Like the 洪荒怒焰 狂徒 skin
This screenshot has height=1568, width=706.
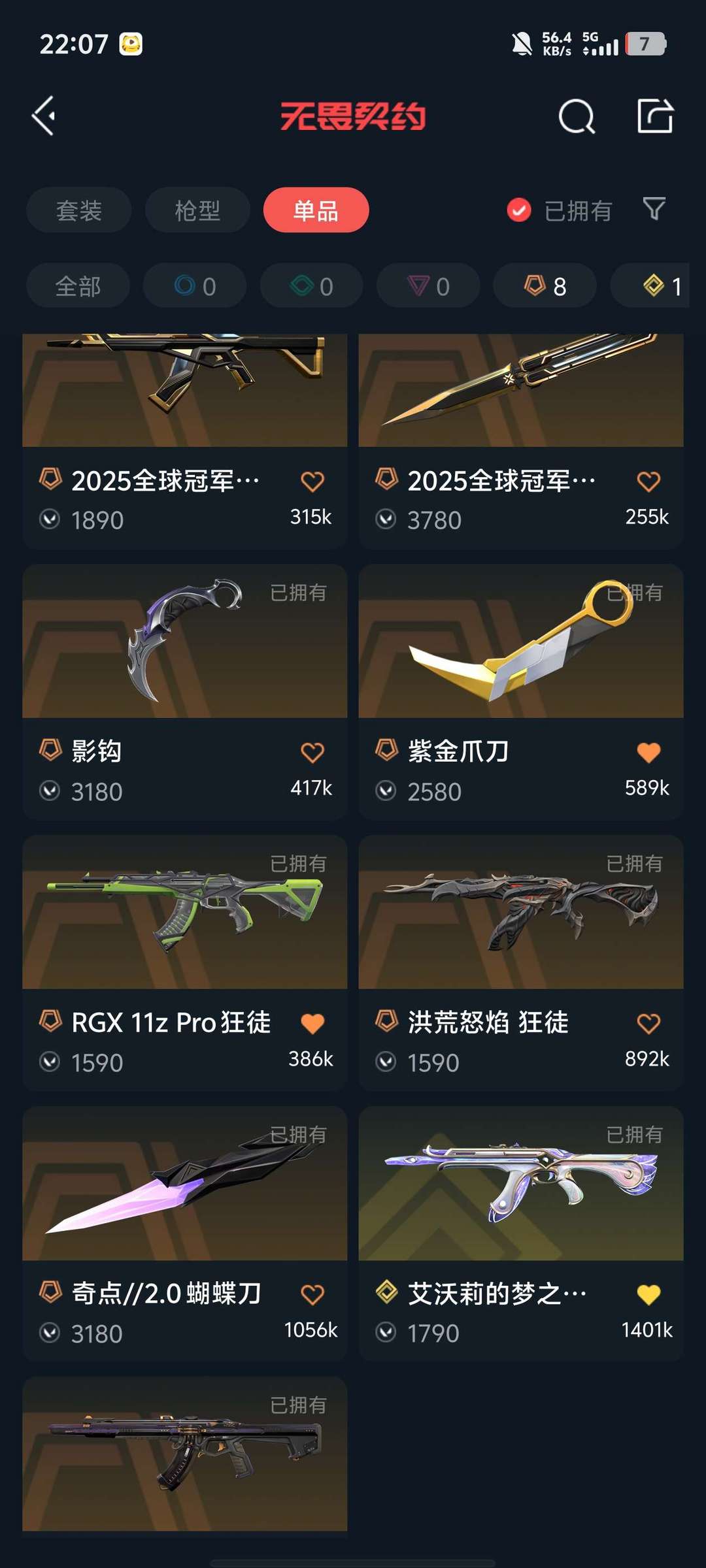click(x=648, y=1023)
